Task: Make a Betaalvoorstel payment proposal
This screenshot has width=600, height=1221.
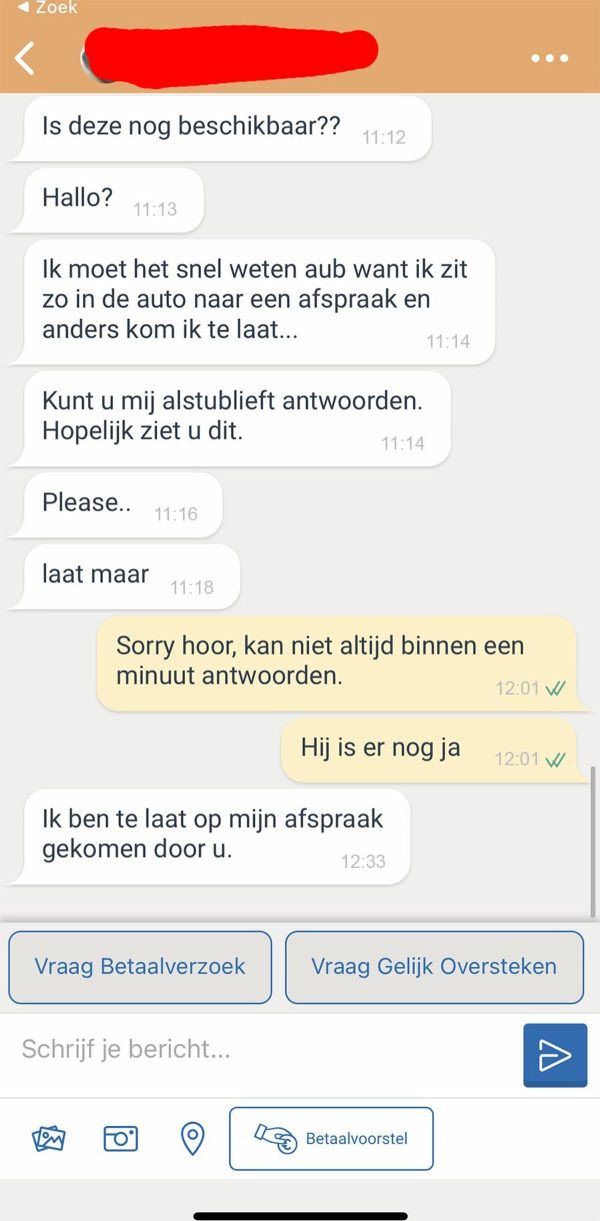Action: click(331, 1138)
